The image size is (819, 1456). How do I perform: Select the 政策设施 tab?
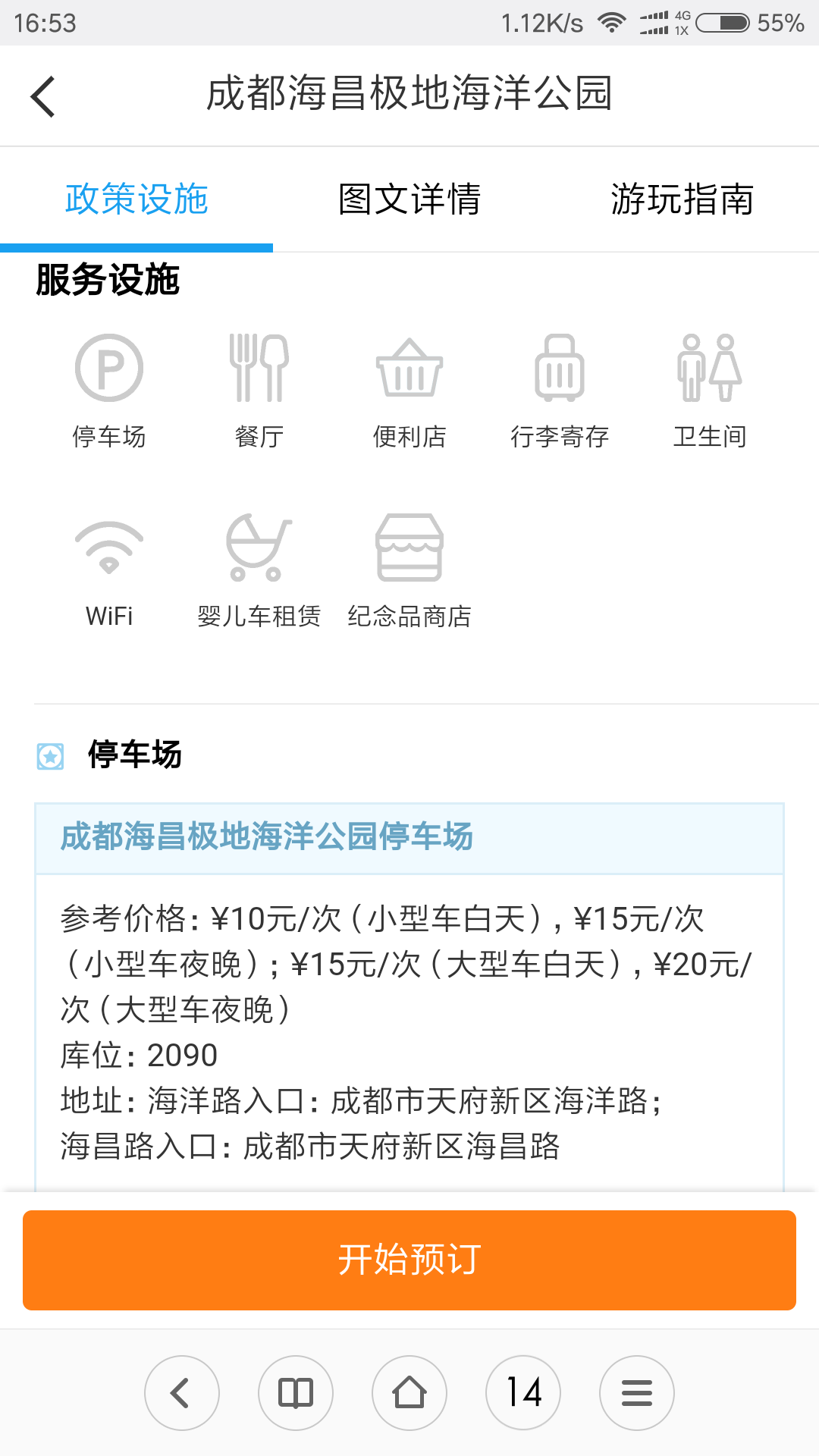[136, 199]
